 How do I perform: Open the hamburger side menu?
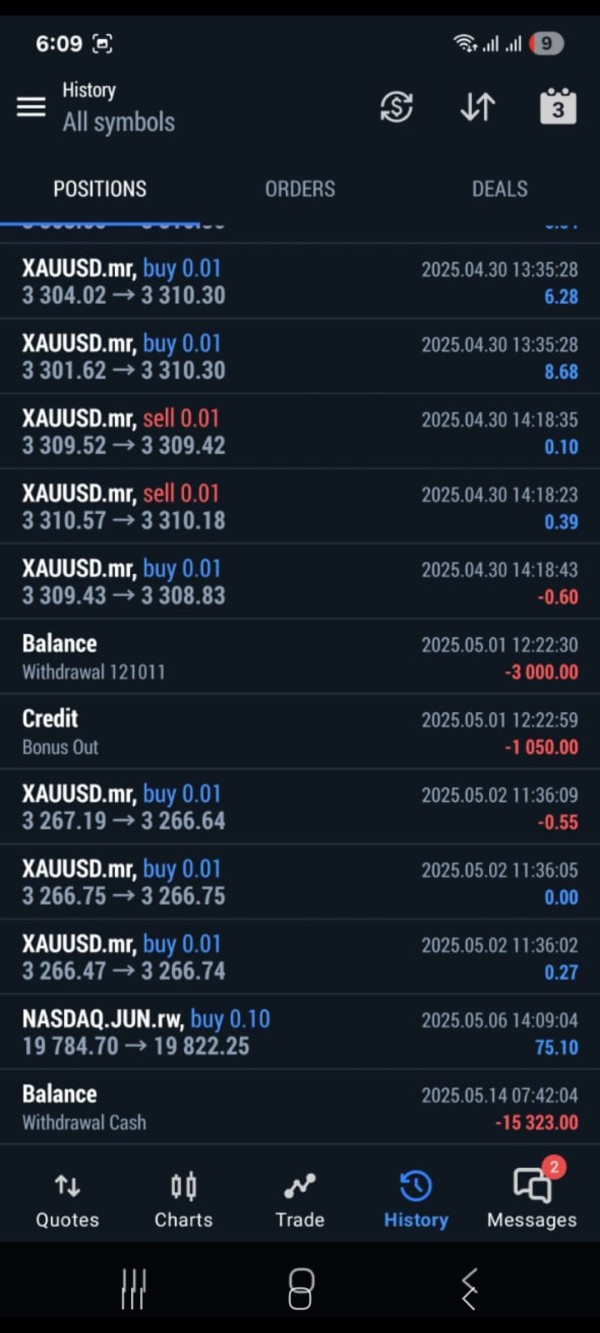point(31,107)
